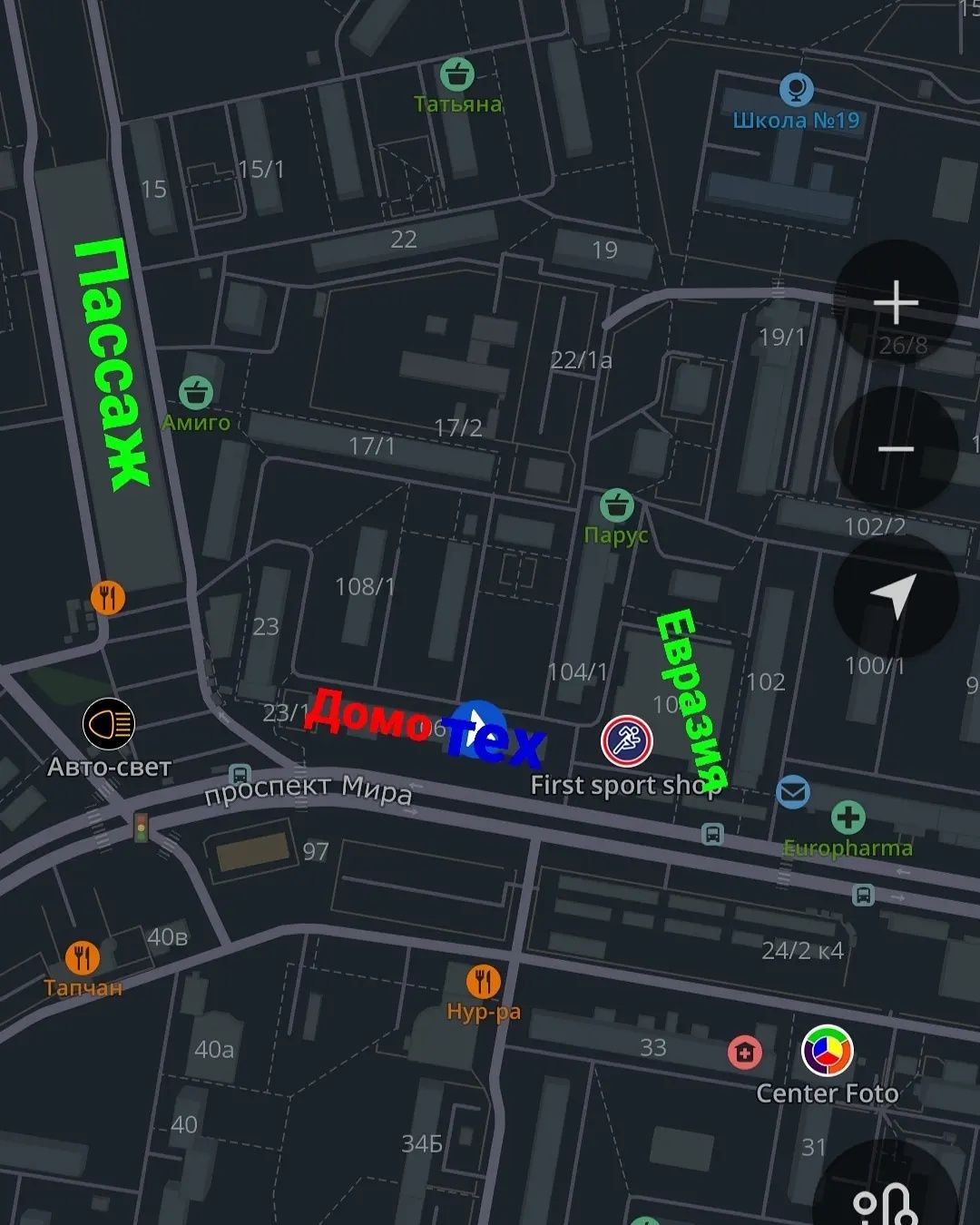Viewport: 980px width, 1225px height.
Task: Select the Татьяна shop marker
Action: [x=456, y=73]
